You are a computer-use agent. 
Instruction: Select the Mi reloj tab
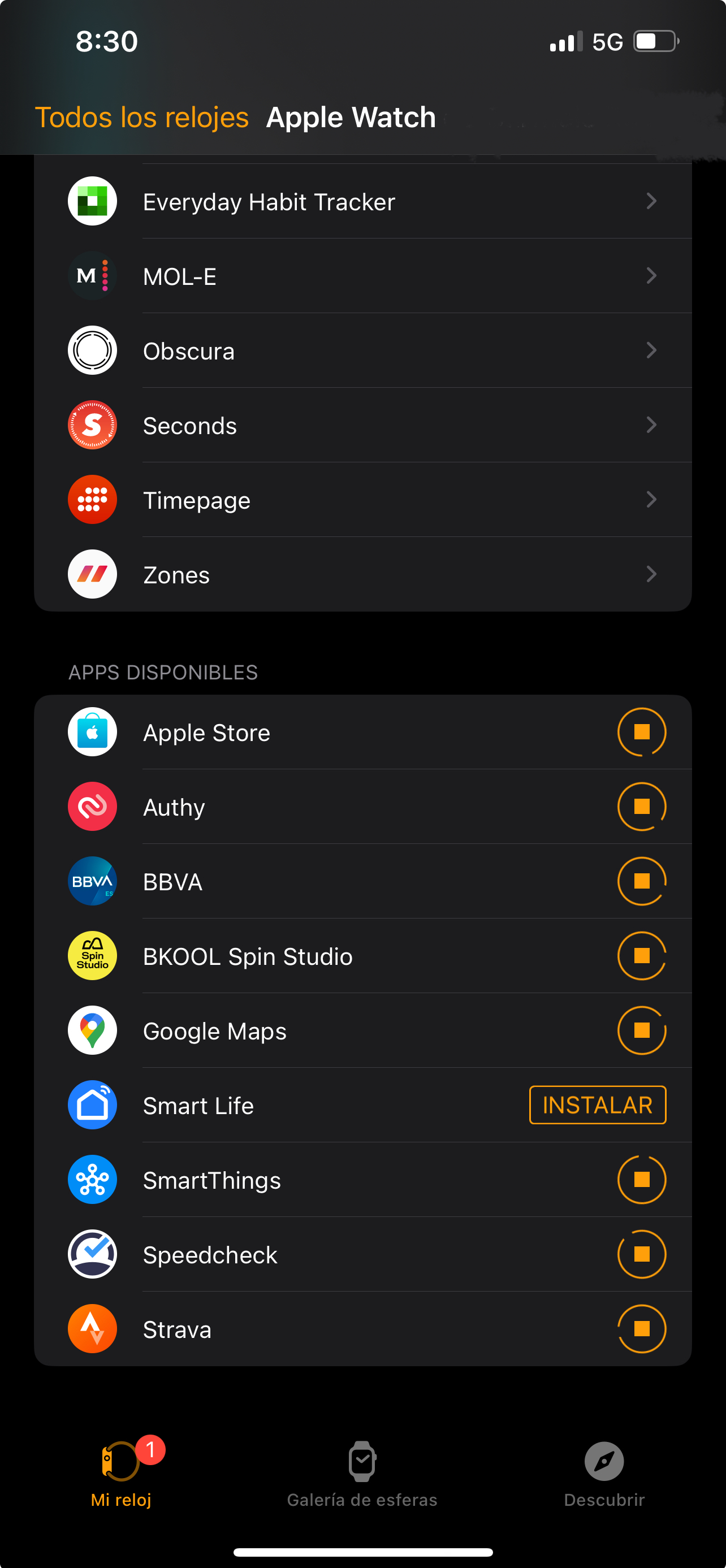(x=121, y=1473)
